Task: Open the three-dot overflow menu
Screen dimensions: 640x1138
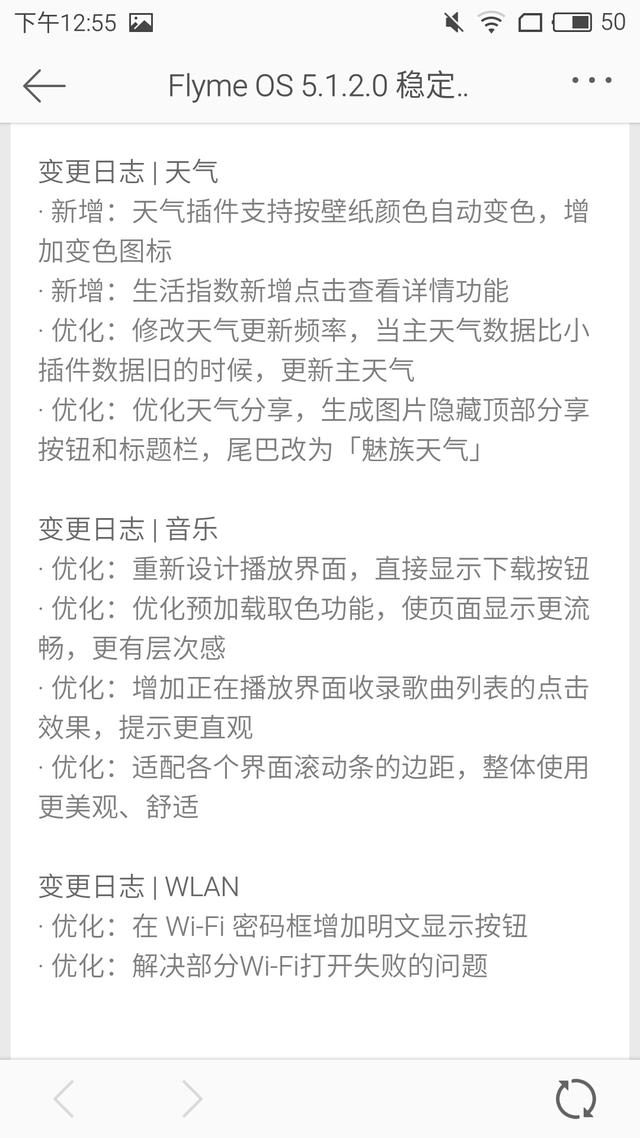Action: coord(591,82)
